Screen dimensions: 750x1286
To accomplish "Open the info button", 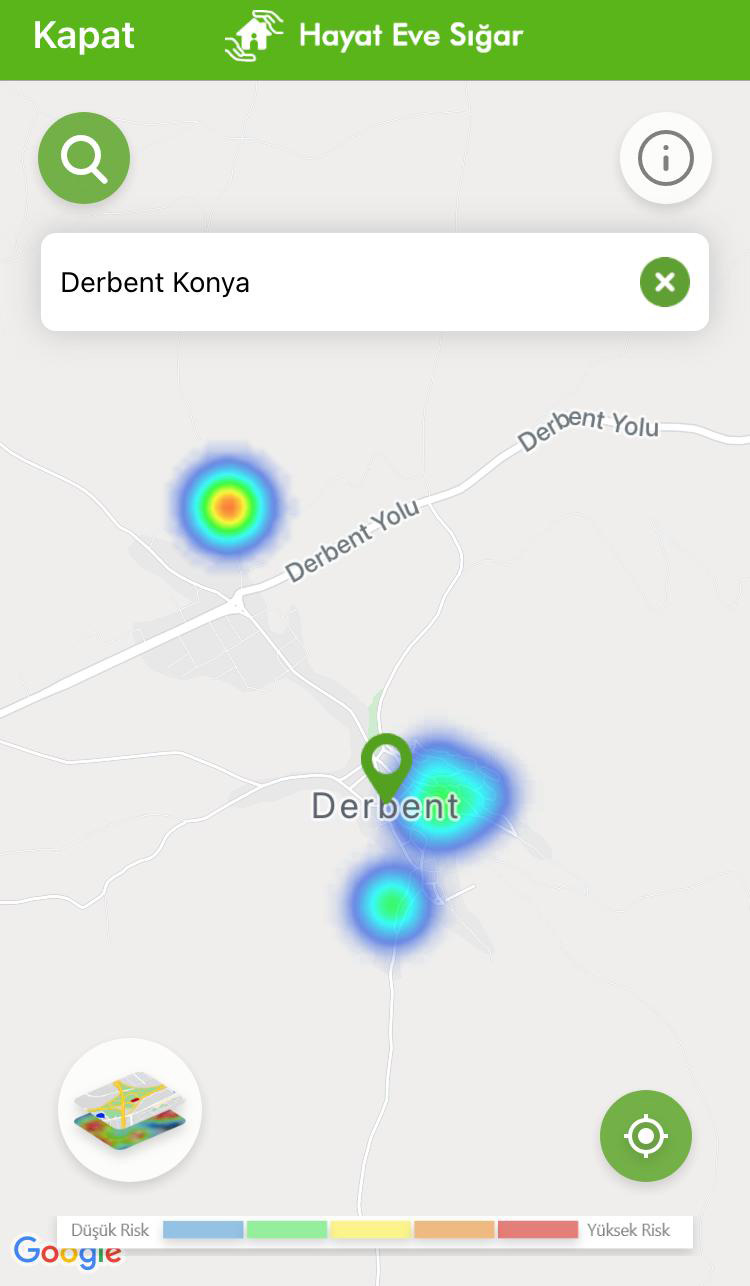I will pos(665,158).
